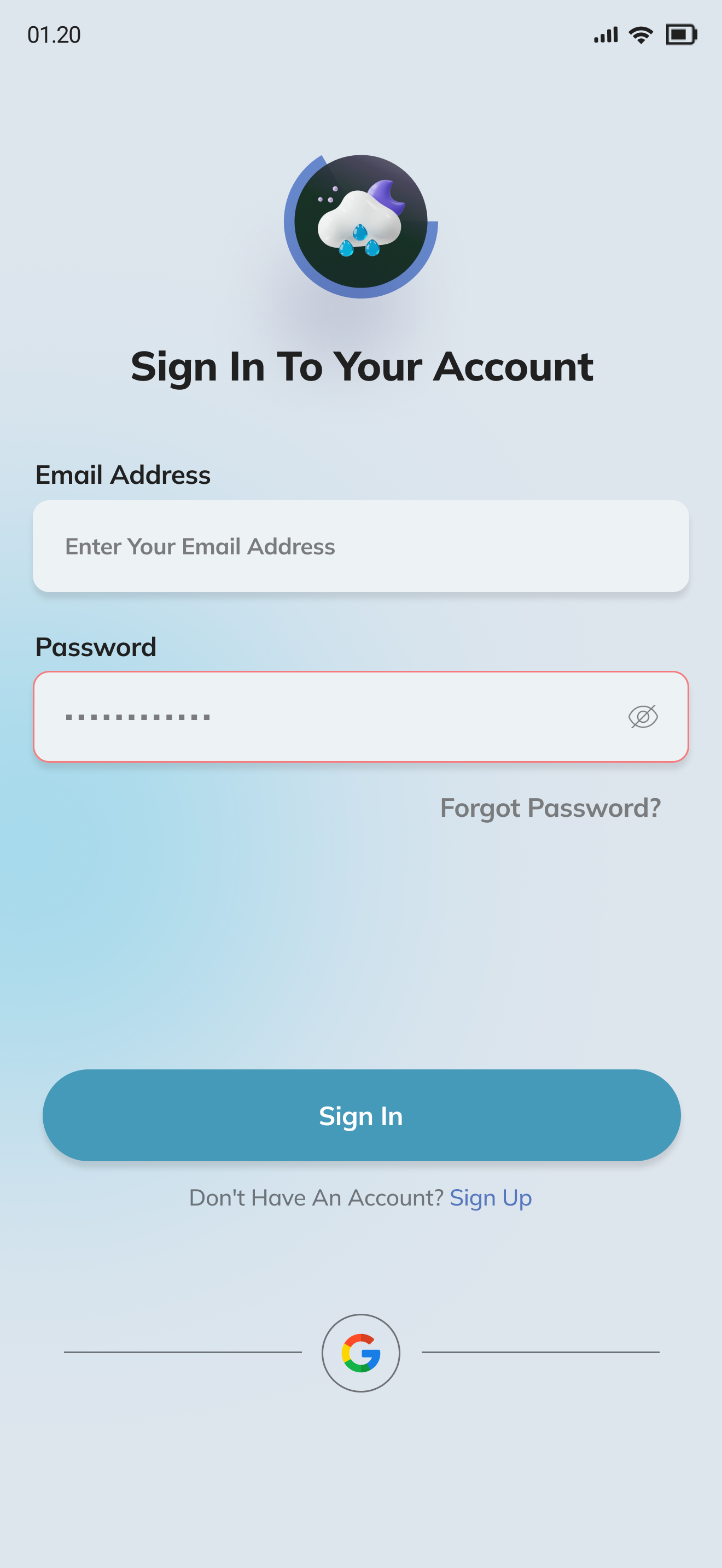Screen dimensions: 722x1568
Task: Open the Forgot Password link
Action: [550, 808]
